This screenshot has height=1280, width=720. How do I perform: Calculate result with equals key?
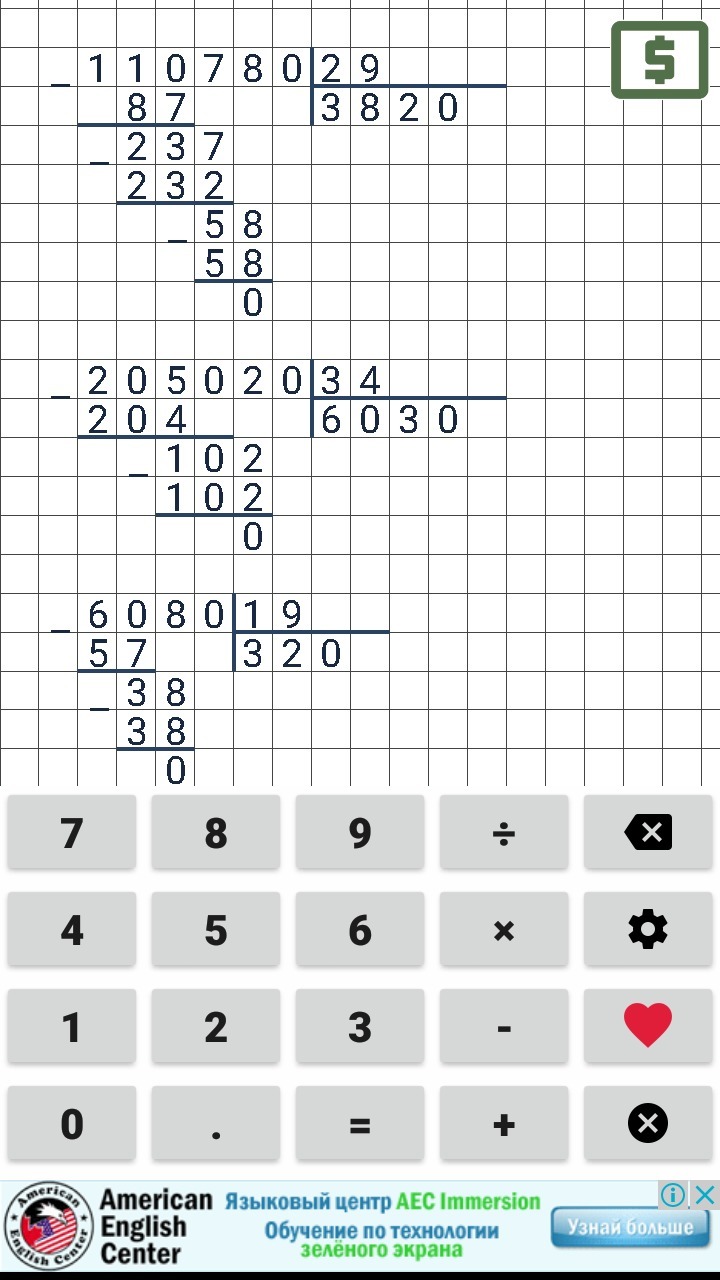[x=360, y=1124]
